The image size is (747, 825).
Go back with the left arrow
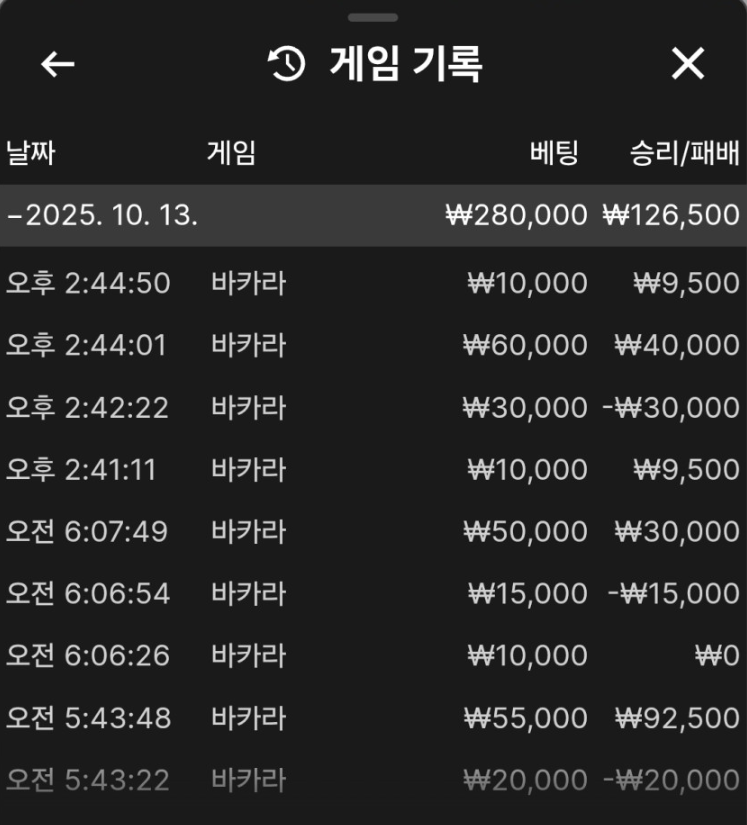58,64
